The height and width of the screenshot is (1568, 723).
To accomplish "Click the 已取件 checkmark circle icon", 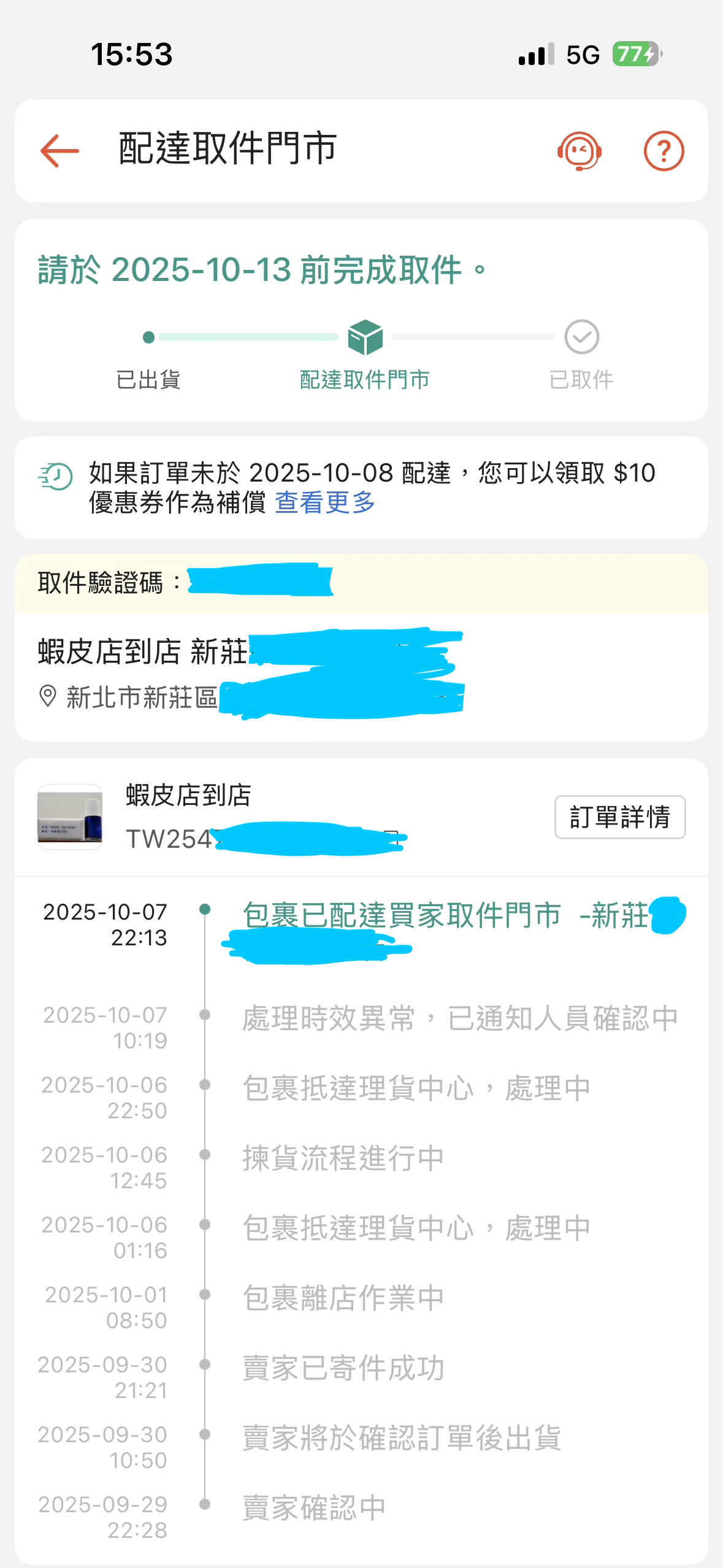I will click(580, 337).
